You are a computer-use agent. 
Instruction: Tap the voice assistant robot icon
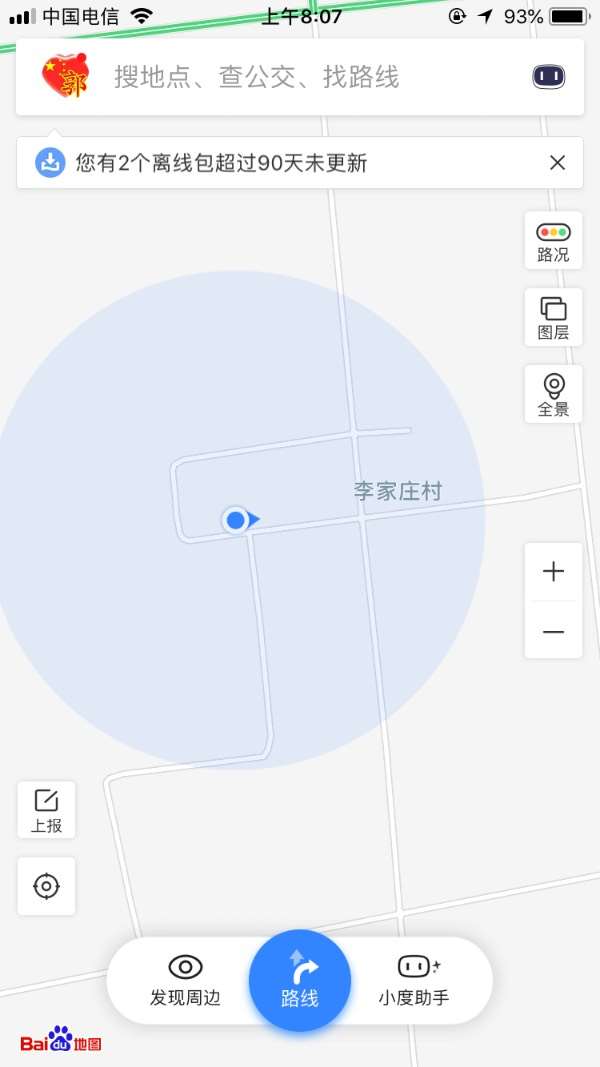coord(549,77)
